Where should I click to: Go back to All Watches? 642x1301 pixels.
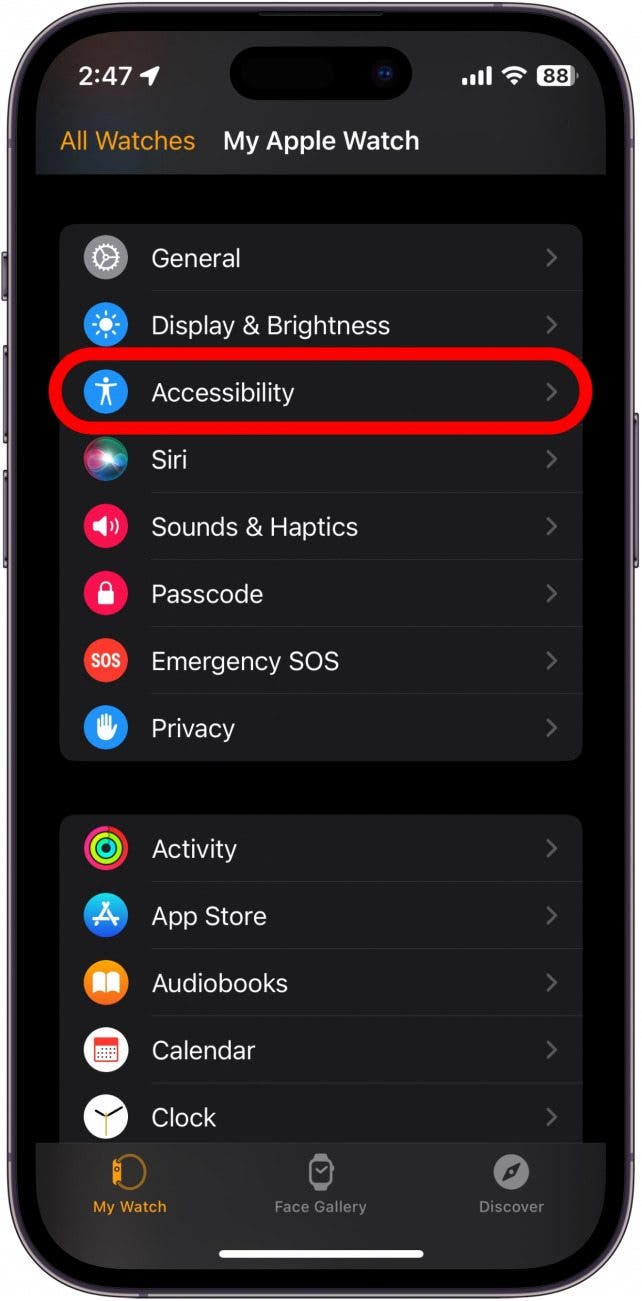(127, 141)
